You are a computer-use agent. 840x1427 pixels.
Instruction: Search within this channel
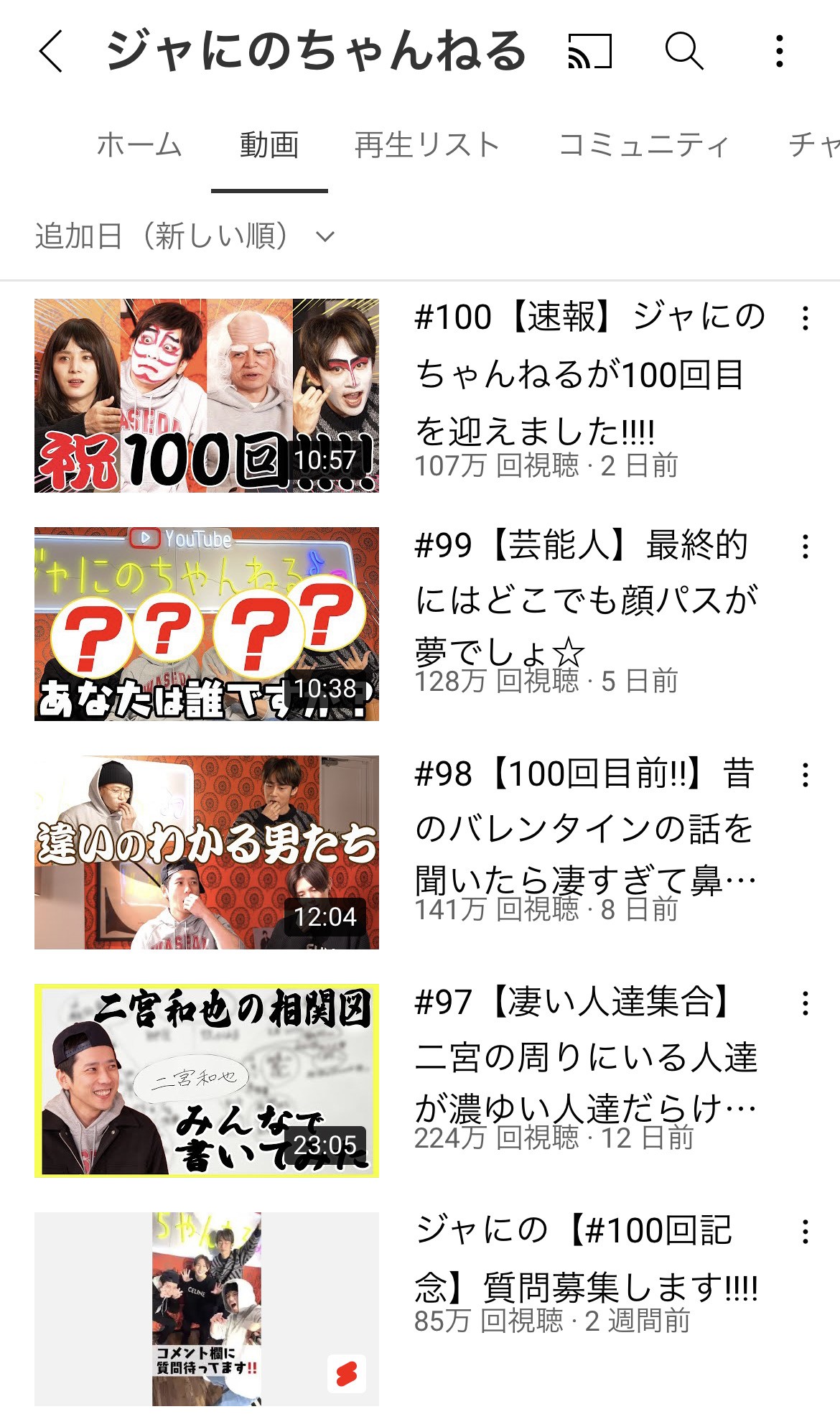683,52
